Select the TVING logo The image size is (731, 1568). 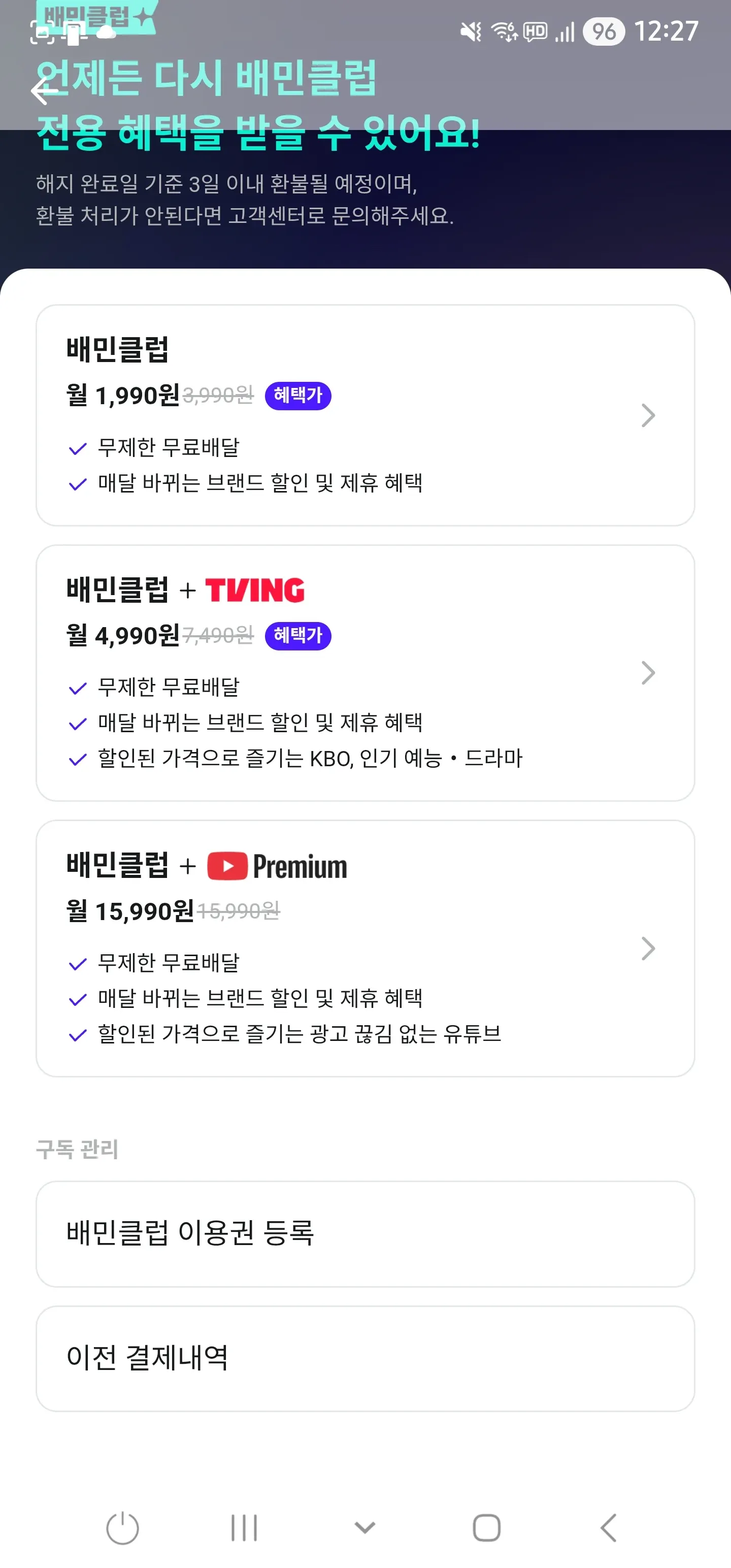click(x=256, y=588)
